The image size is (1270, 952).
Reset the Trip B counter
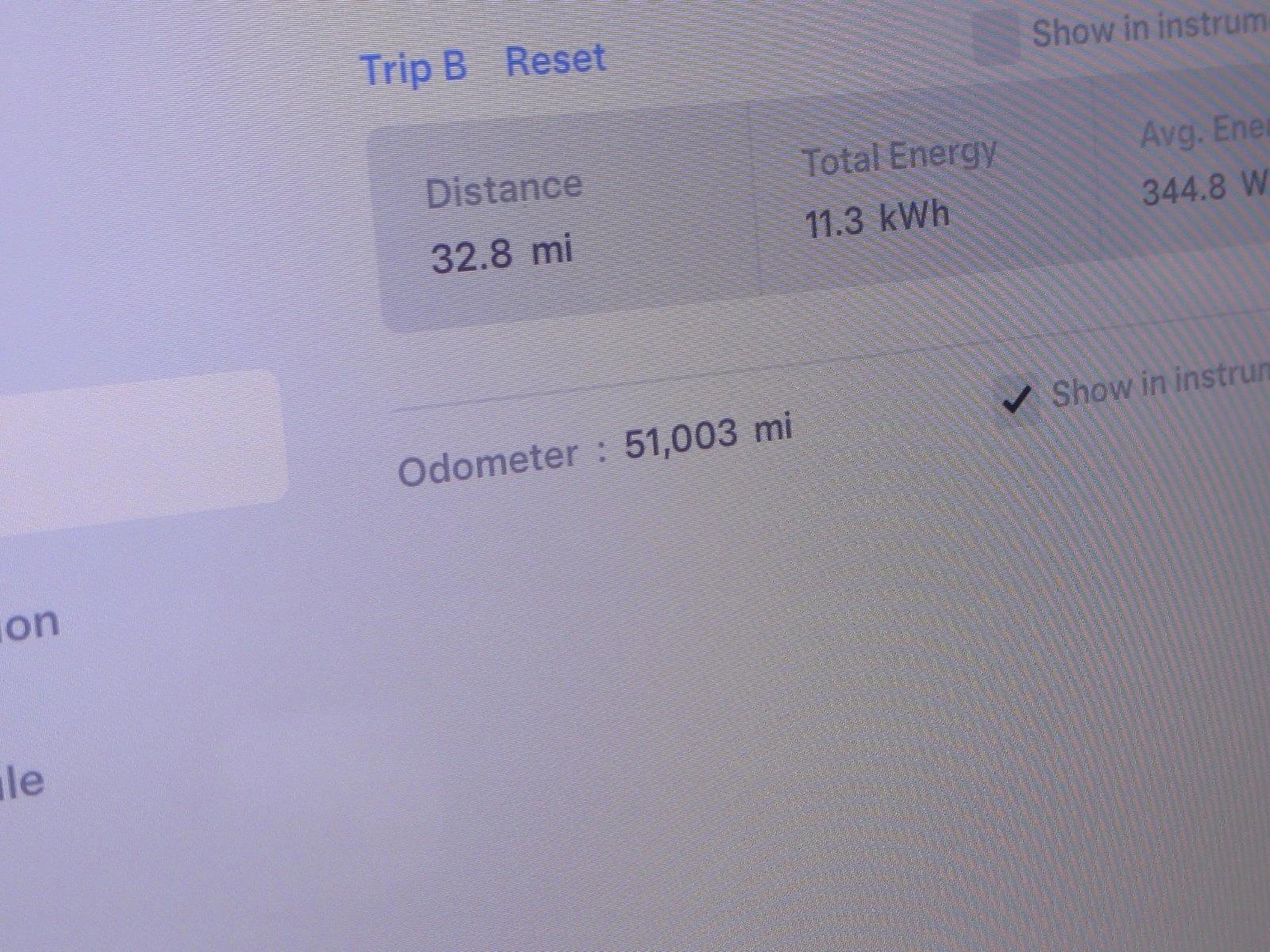[x=556, y=60]
